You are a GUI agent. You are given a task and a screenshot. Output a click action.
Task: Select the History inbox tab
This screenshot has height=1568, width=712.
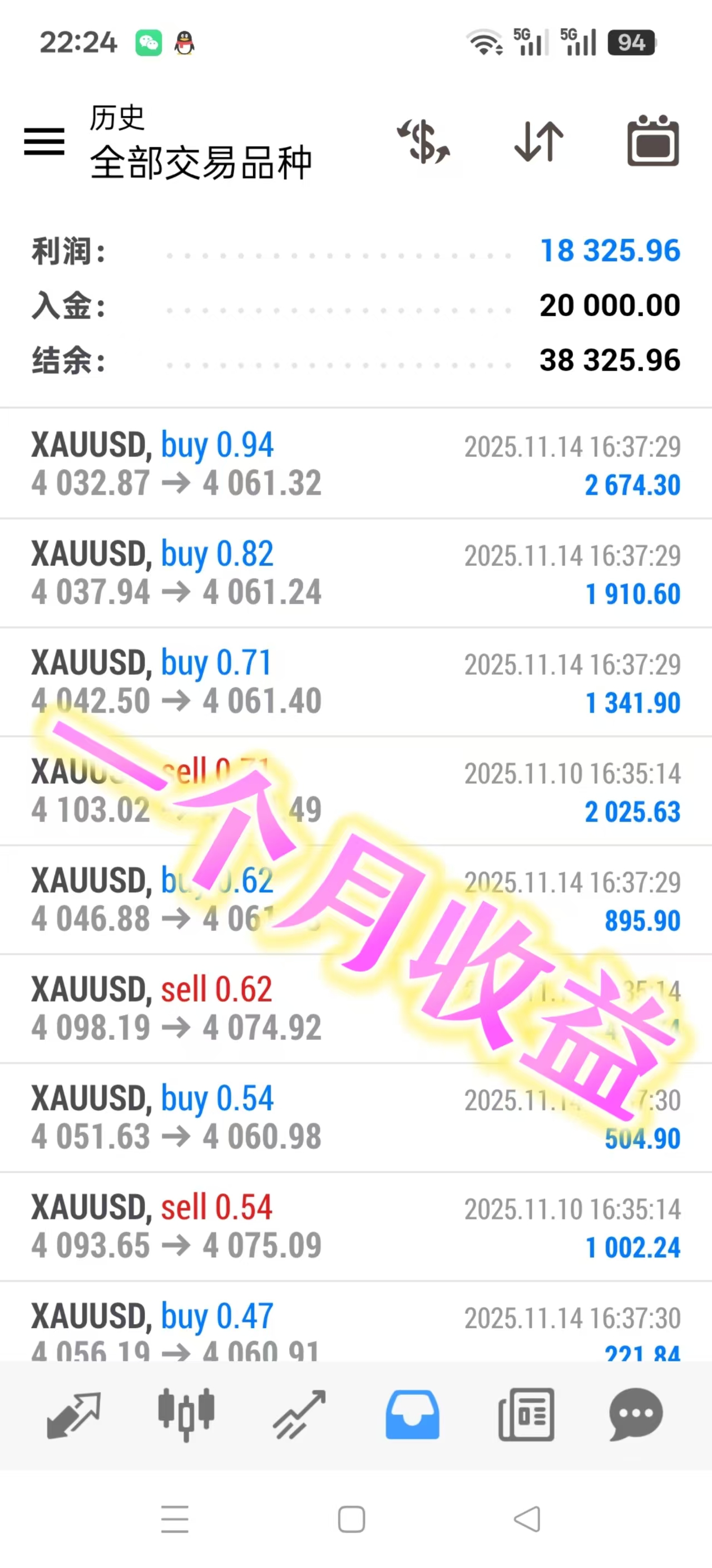(x=412, y=1414)
